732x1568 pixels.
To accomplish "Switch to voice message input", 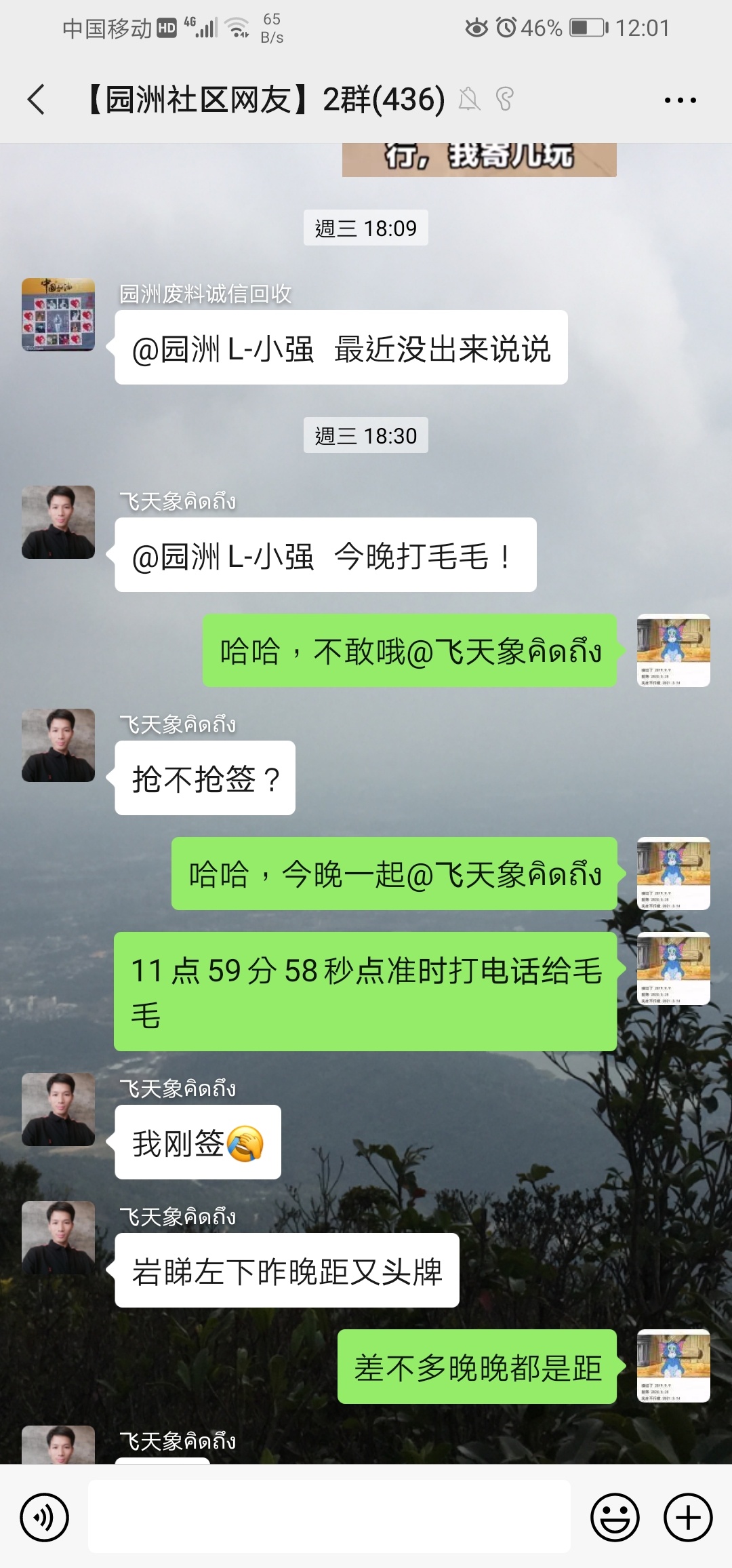I will 45,1516.
